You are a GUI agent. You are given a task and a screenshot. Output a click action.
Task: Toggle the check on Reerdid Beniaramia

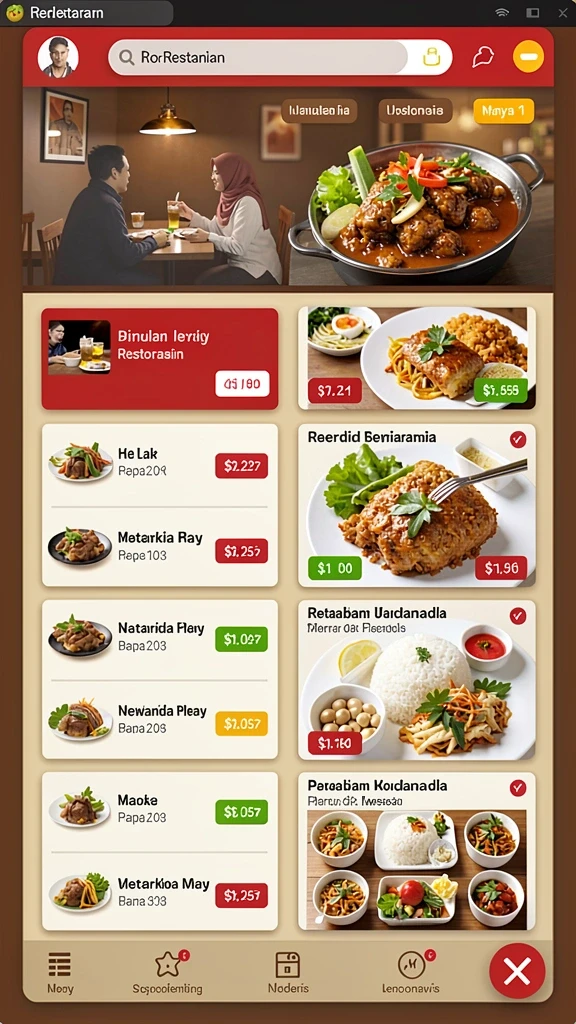click(518, 440)
